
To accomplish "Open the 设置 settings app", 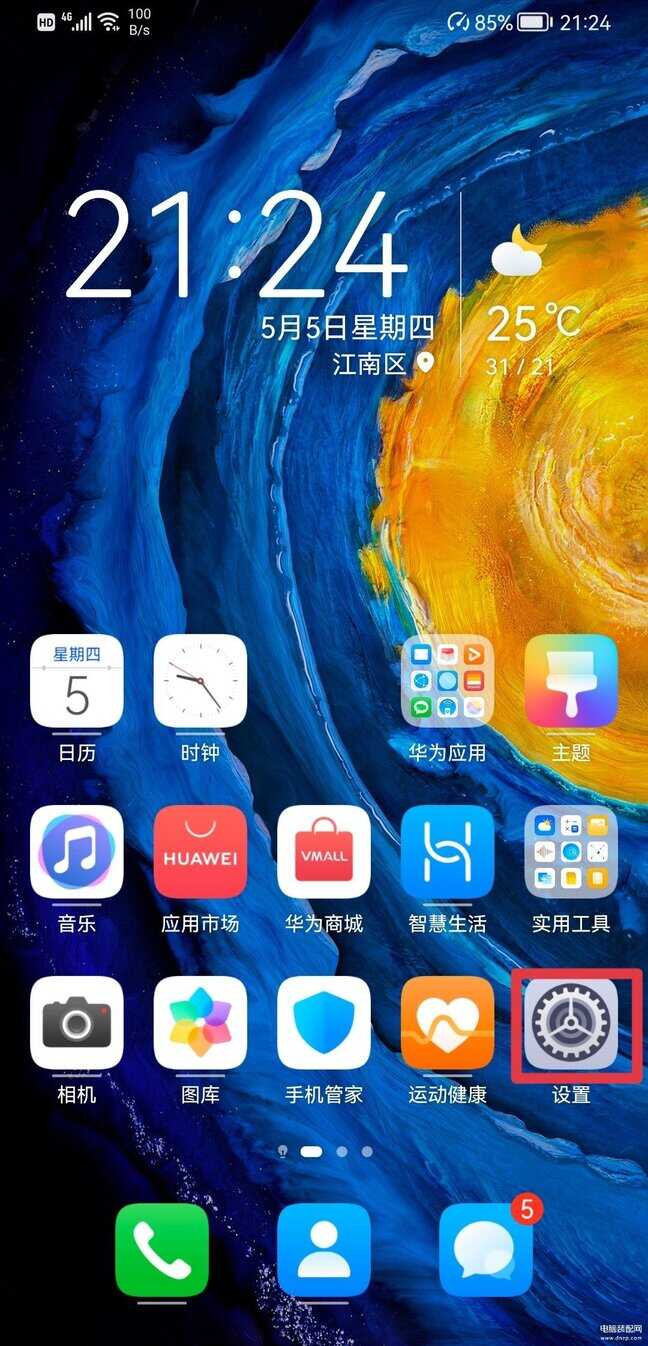I will point(571,1023).
